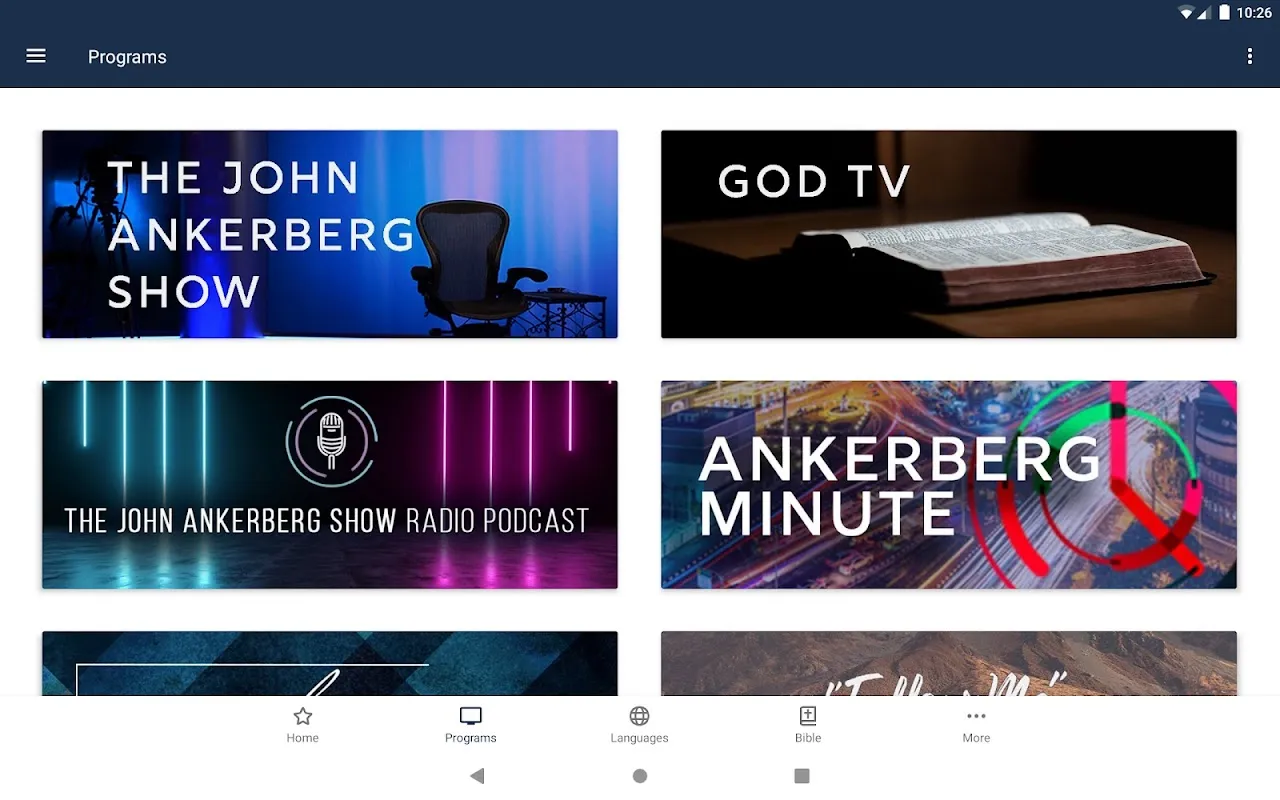Open The John Ankerberg Show program
Screen dimensions: 1280x800
pos(330,234)
